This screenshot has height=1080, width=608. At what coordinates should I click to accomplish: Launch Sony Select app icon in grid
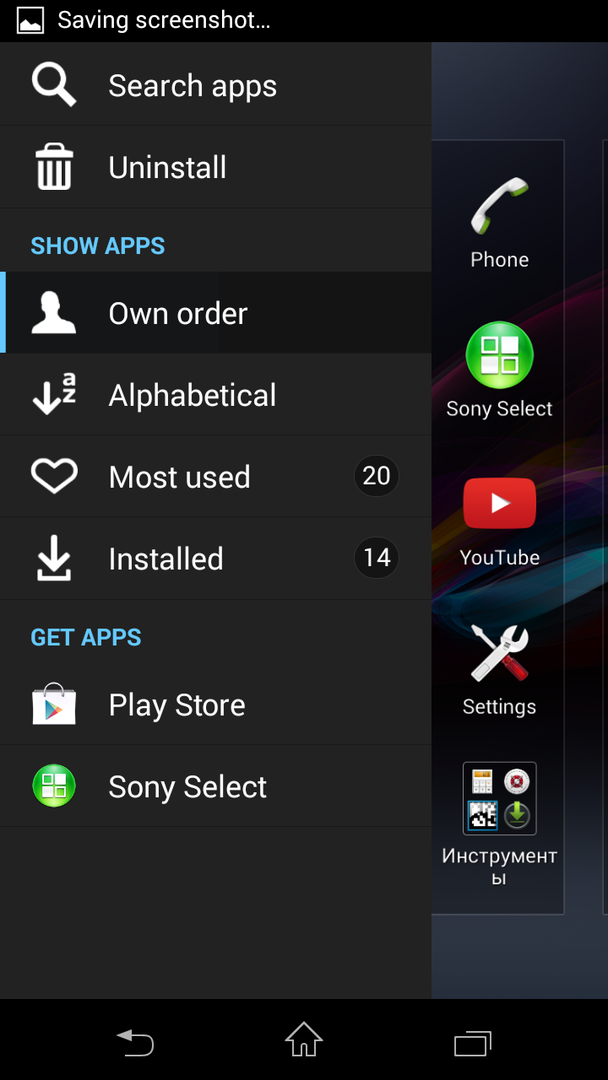click(499, 368)
